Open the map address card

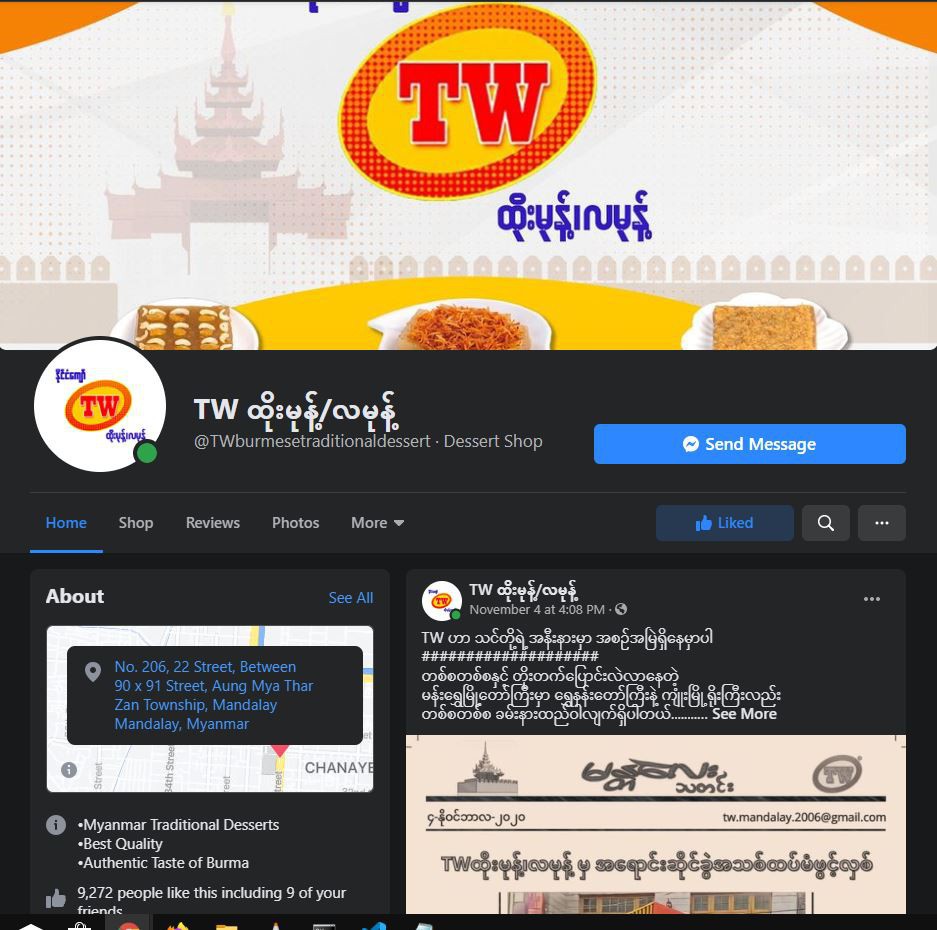(x=214, y=695)
